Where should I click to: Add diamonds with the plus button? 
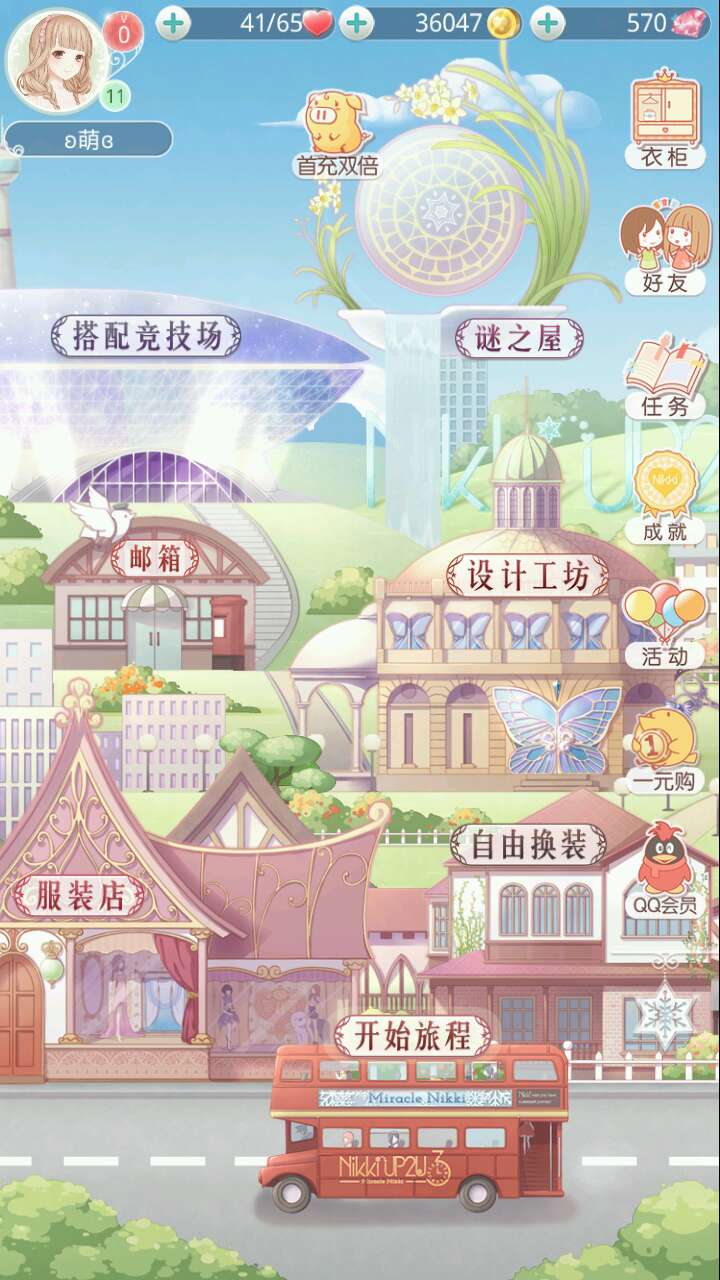(x=547, y=23)
